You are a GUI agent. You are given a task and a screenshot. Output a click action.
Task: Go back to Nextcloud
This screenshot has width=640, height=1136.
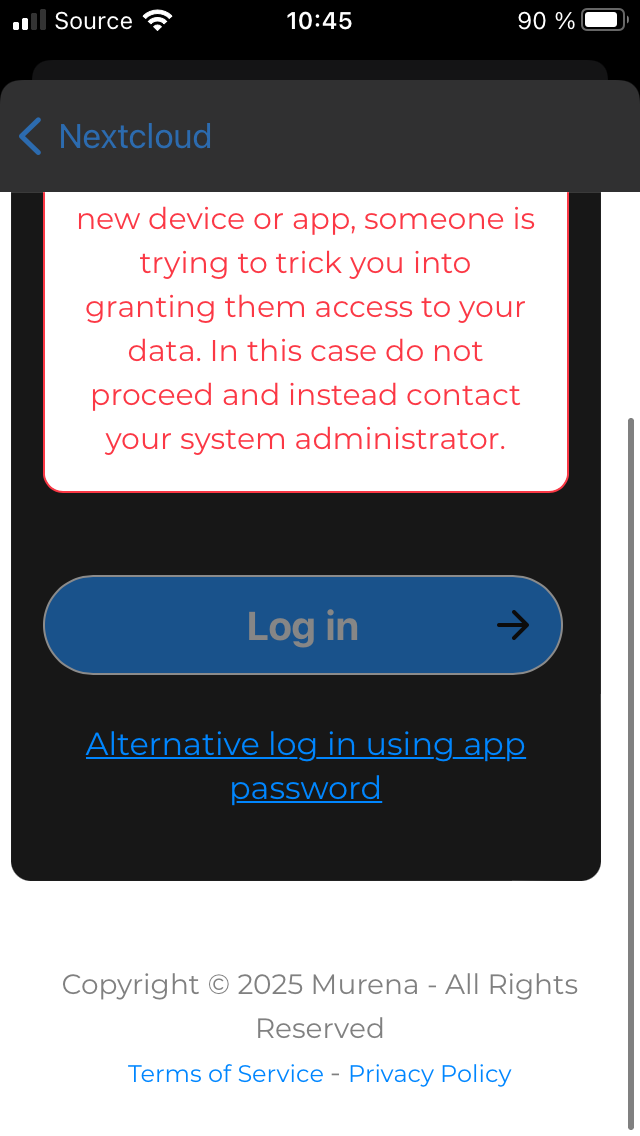pyautogui.click(x=115, y=136)
